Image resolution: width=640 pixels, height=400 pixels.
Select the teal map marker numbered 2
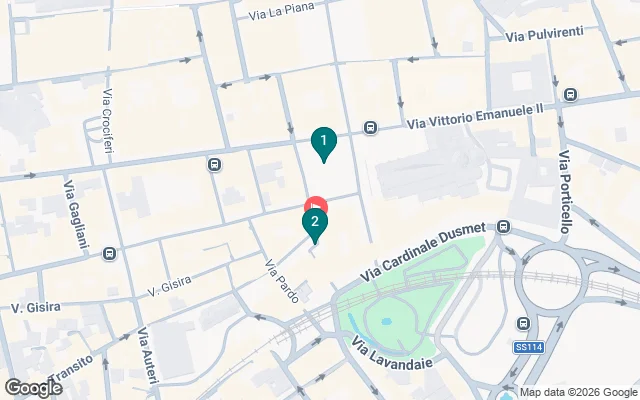point(315,223)
